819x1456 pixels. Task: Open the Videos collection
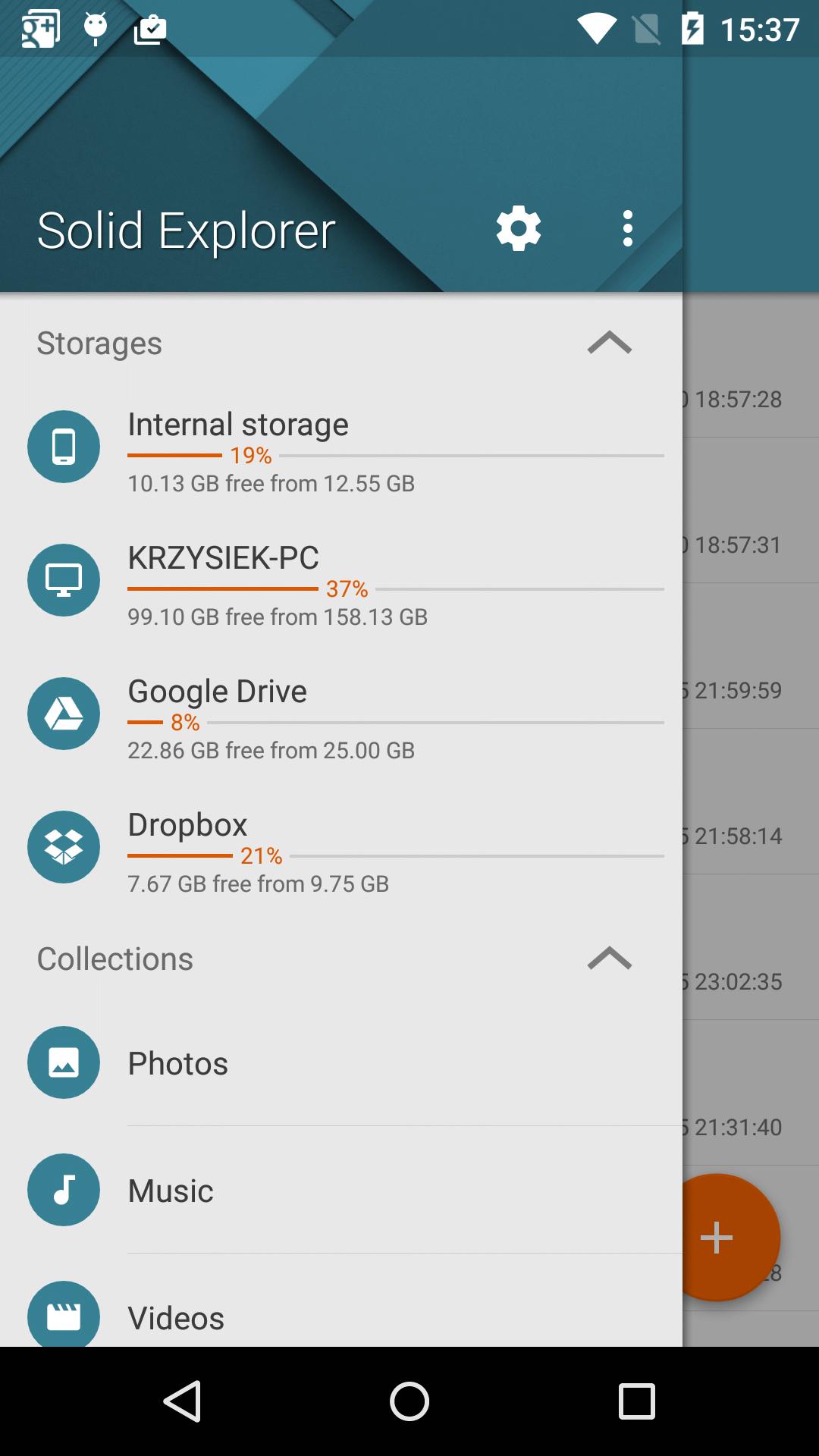341,1301
